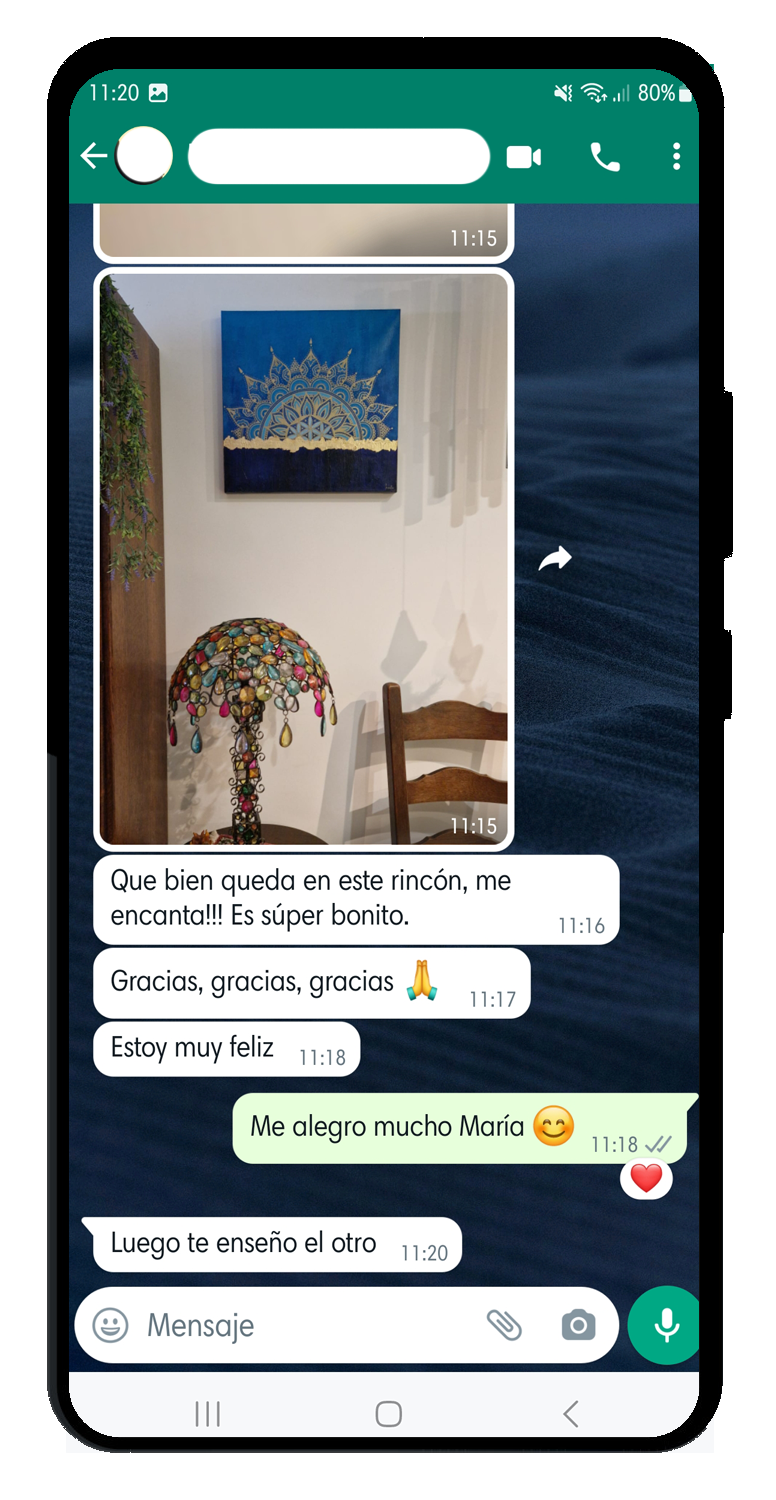The width and height of the screenshot is (776, 1500).
Task: Record a voice message
Action: pos(664,1325)
